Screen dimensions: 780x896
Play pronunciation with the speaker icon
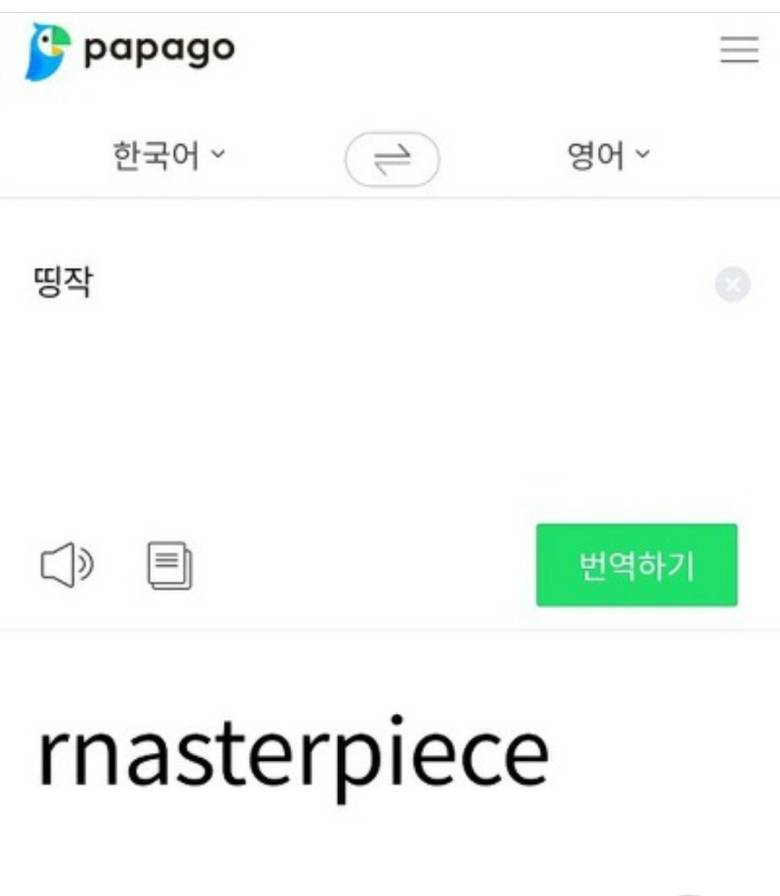coord(66,566)
